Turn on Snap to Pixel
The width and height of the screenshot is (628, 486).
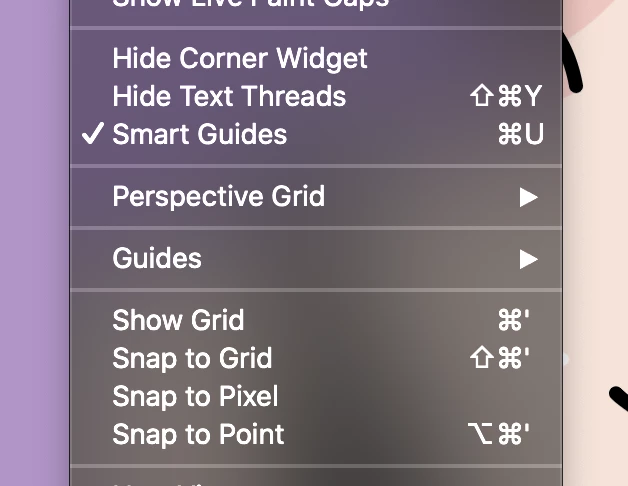coord(195,397)
